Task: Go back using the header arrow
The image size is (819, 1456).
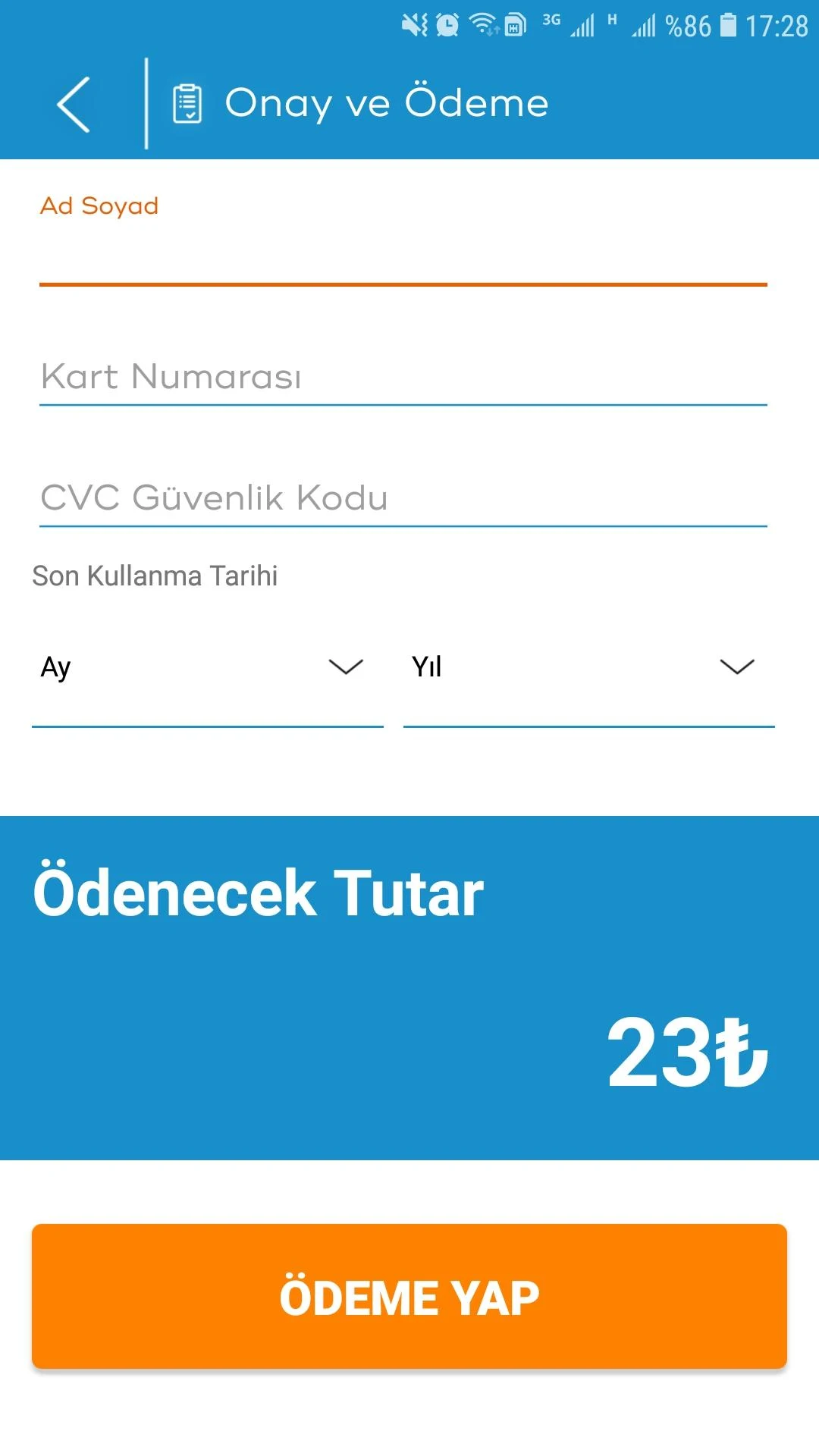Action: click(x=74, y=104)
